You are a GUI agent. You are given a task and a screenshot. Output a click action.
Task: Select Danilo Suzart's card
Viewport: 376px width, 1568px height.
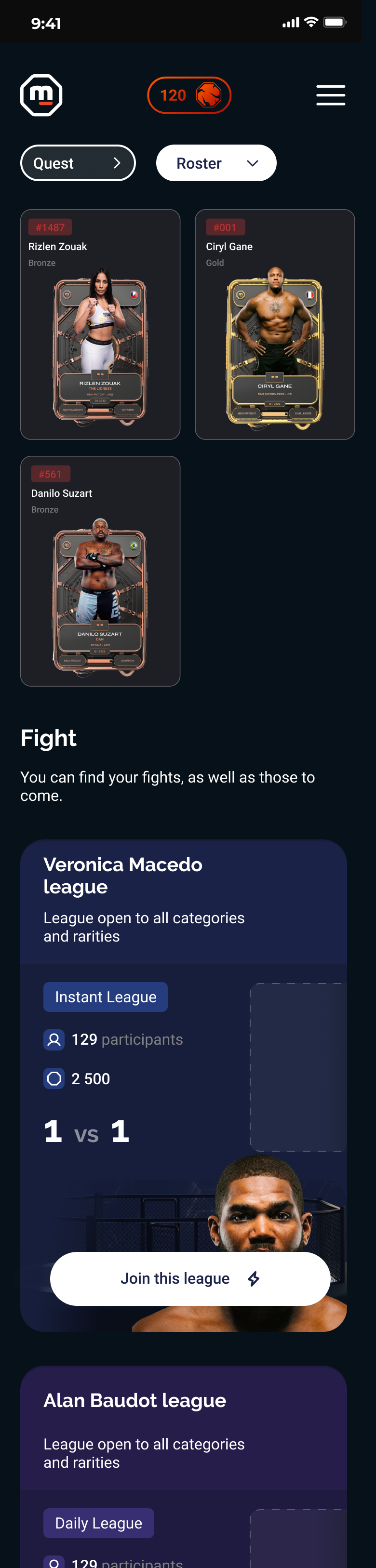[101, 571]
